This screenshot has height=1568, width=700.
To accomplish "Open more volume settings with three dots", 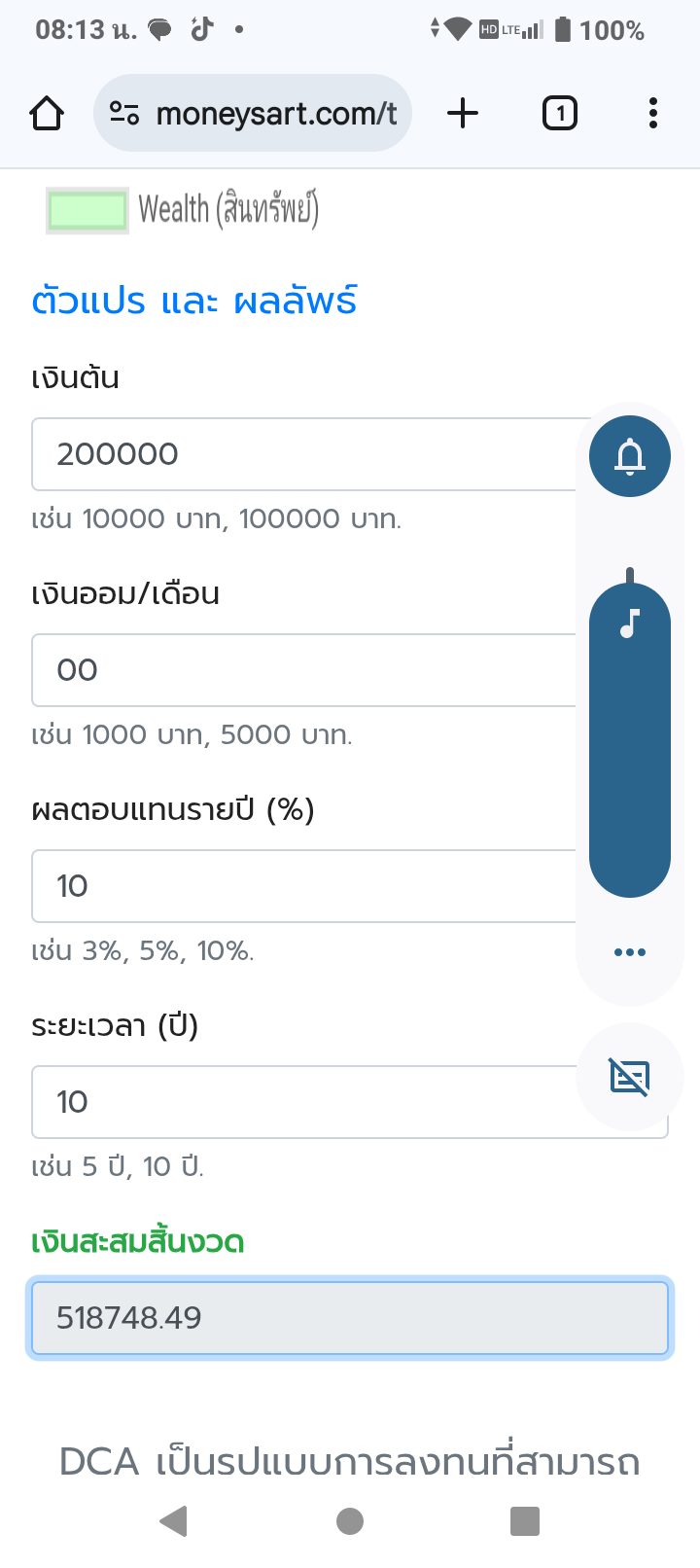I will [630, 952].
